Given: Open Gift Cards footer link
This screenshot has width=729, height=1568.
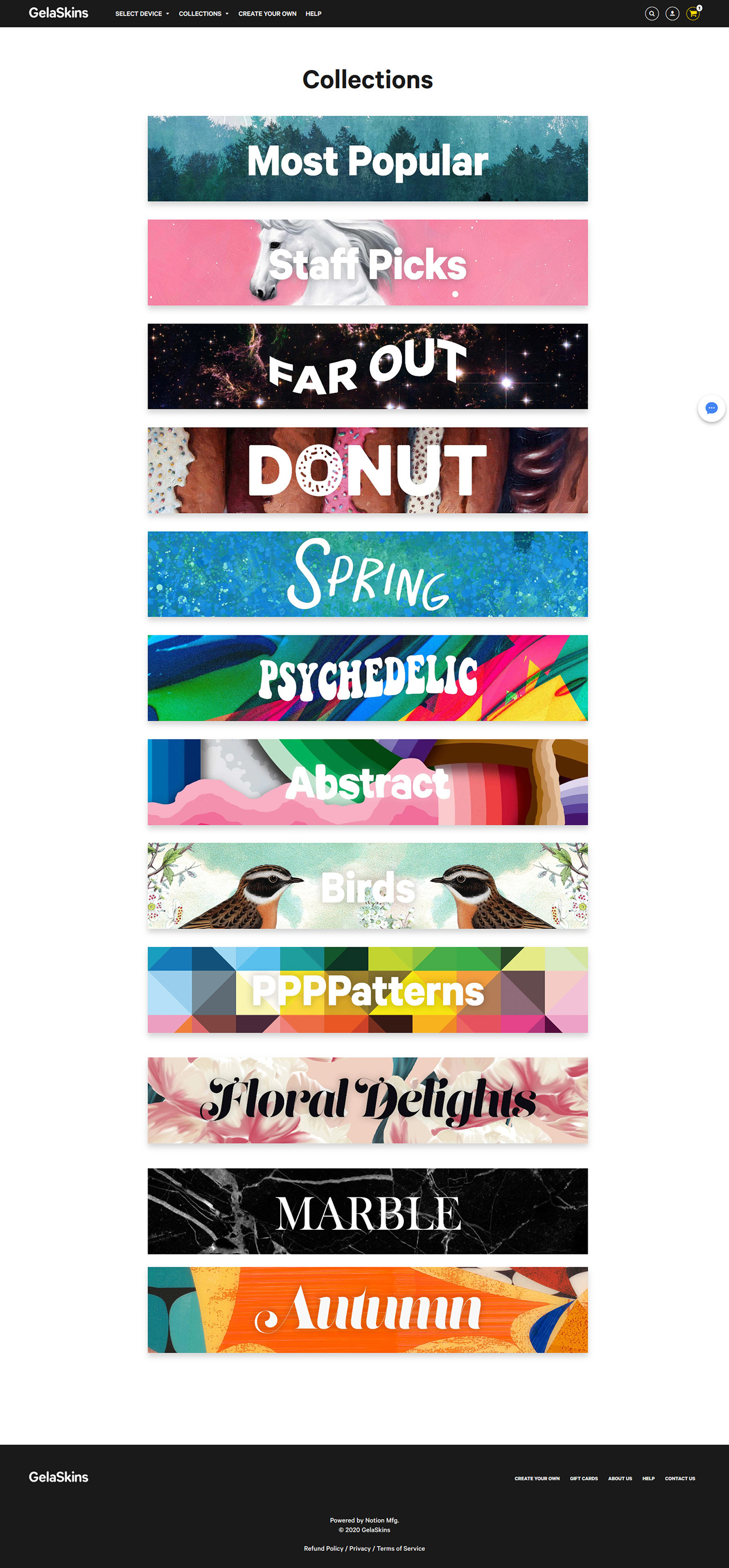Looking at the screenshot, I should 583,1478.
